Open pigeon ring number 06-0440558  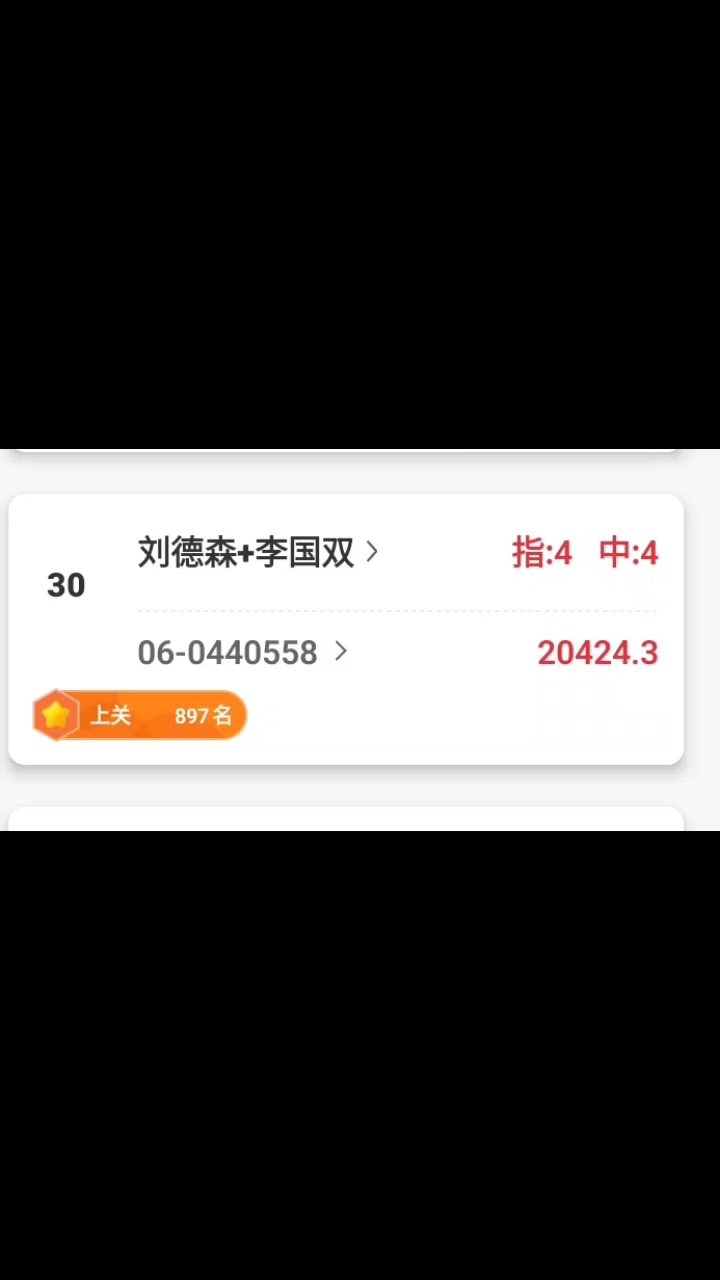242,653
